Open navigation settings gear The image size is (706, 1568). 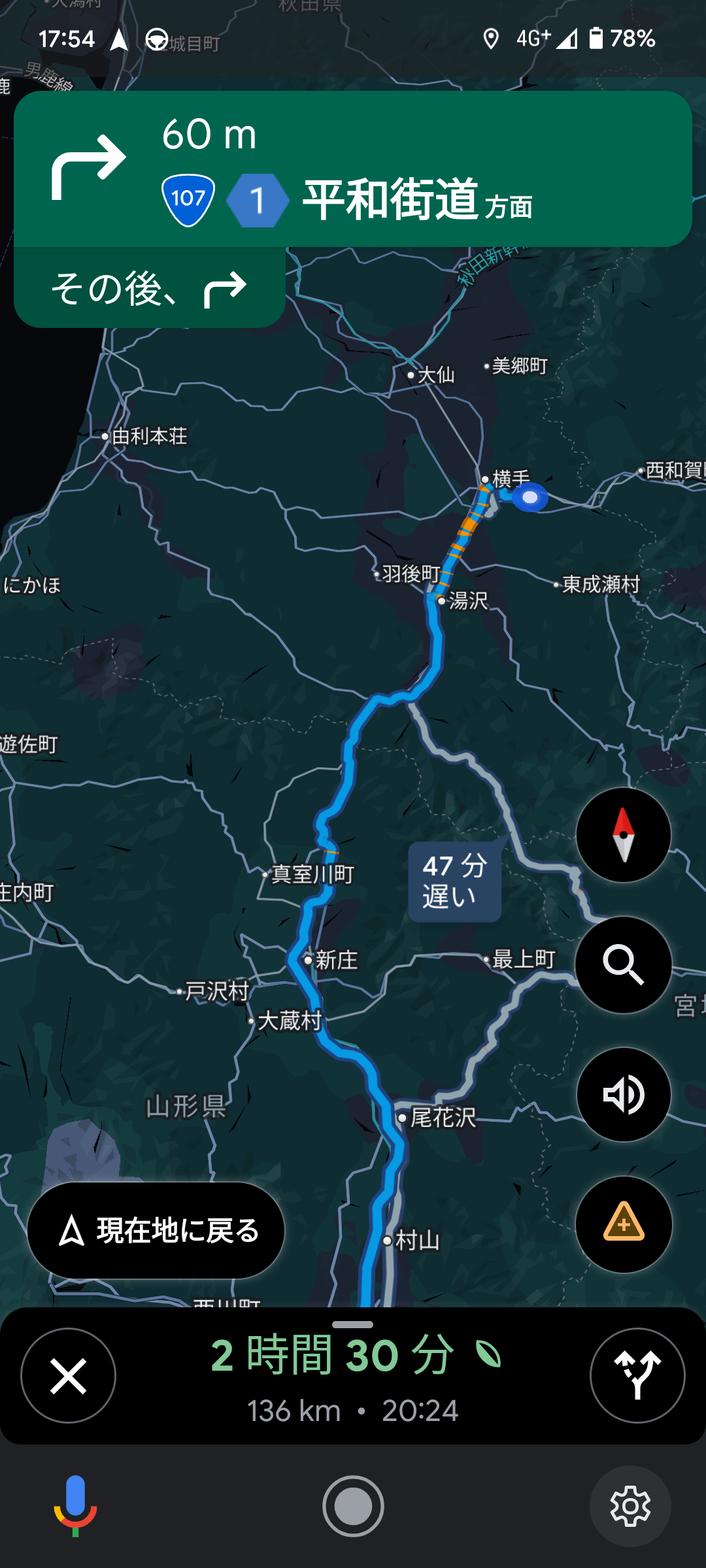630,1506
